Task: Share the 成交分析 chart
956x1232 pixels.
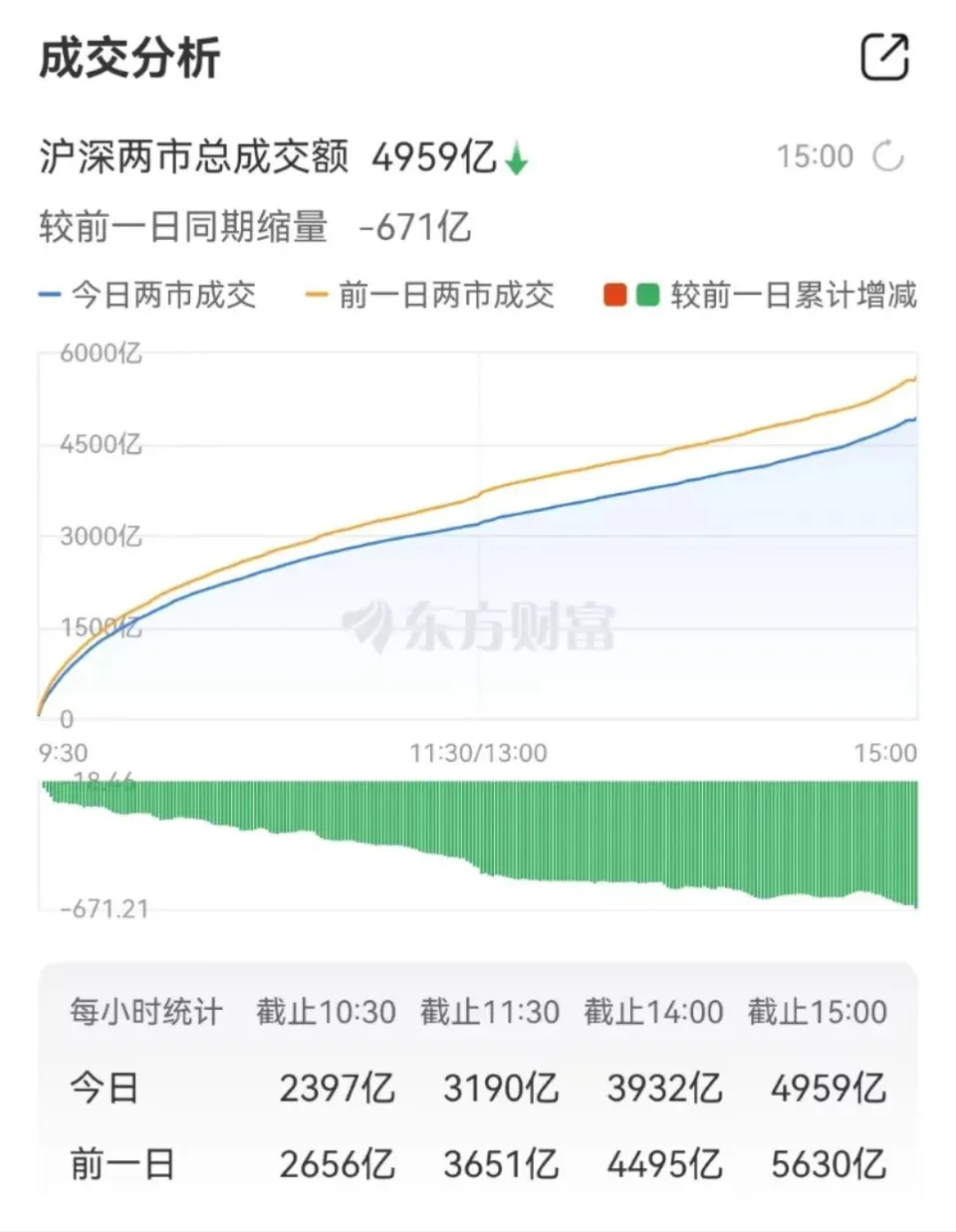Action: [884, 57]
